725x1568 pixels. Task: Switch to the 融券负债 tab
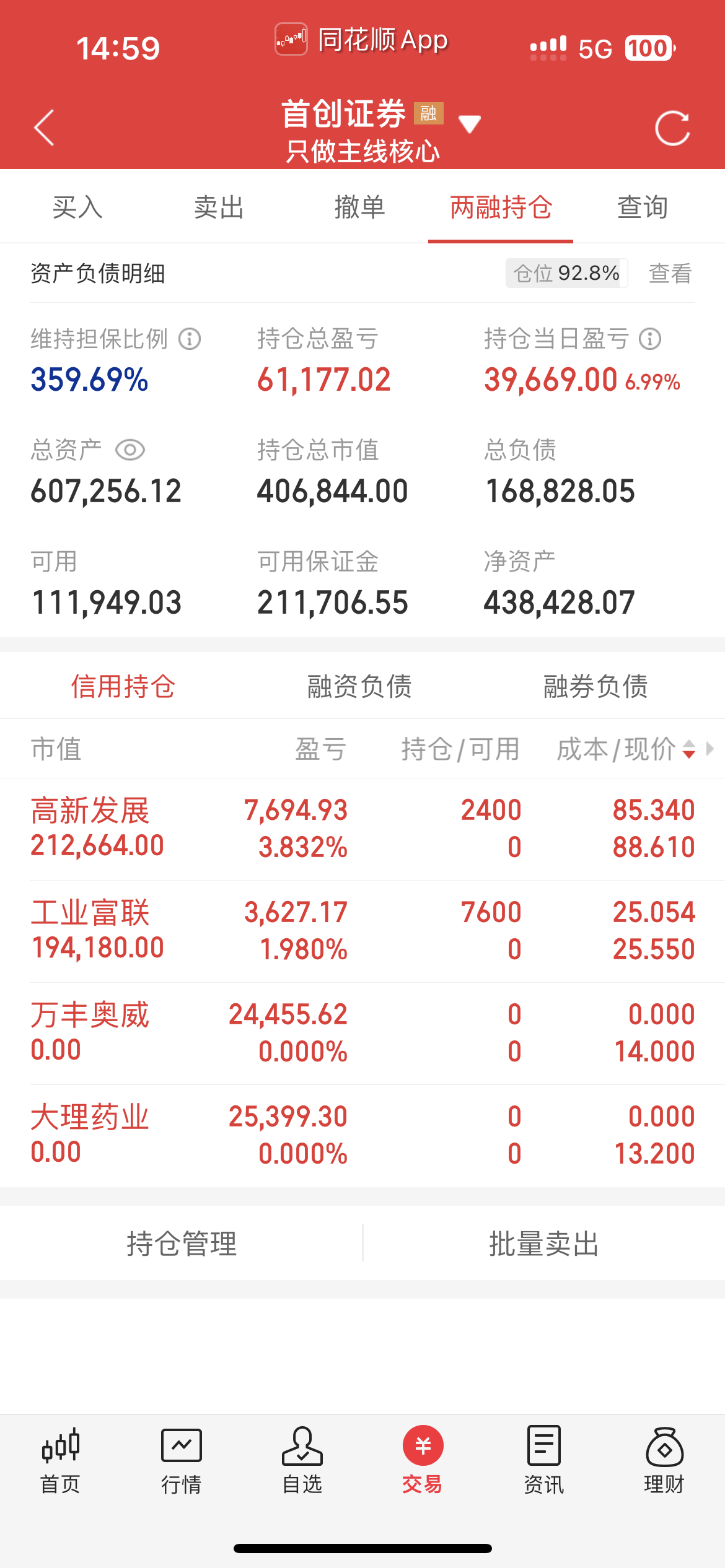pos(595,686)
